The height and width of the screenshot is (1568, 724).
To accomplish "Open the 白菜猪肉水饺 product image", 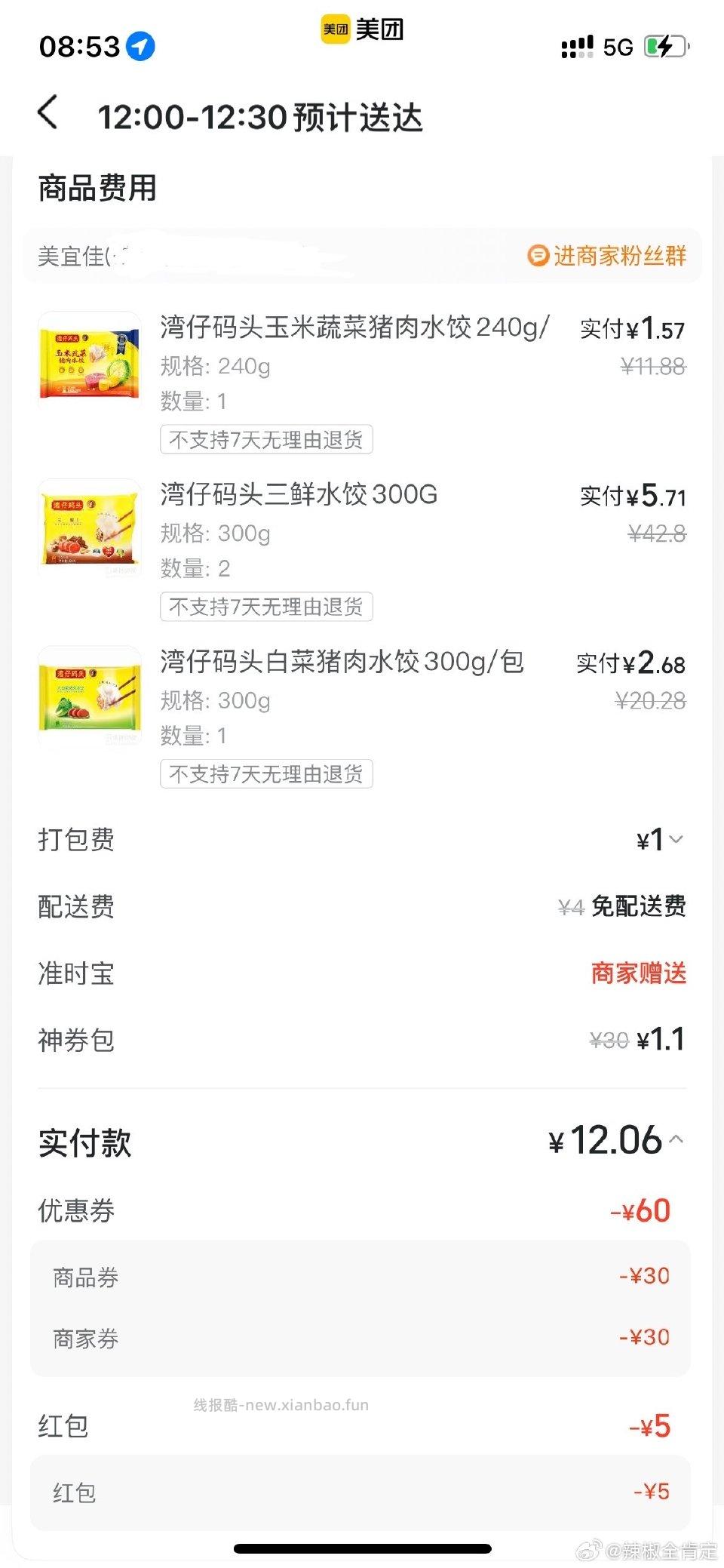I will [89, 696].
